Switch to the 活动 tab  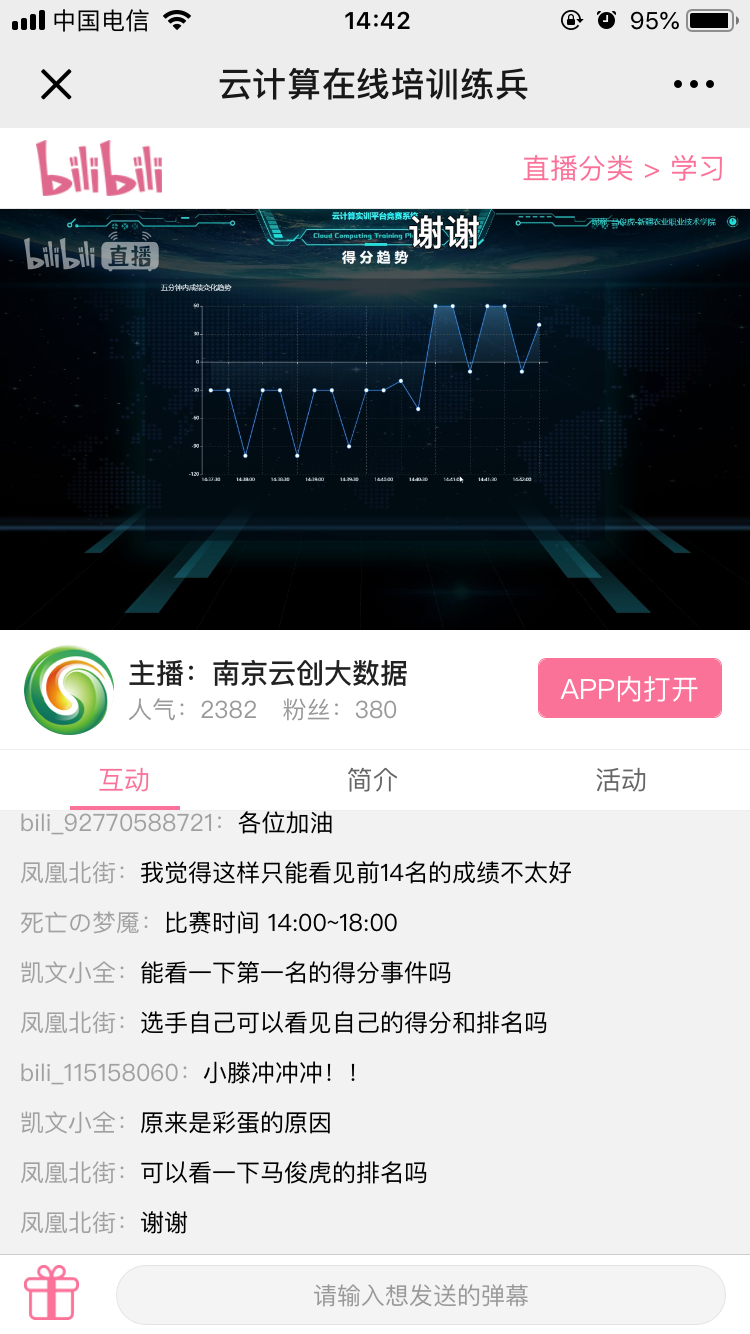coord(620,780)
